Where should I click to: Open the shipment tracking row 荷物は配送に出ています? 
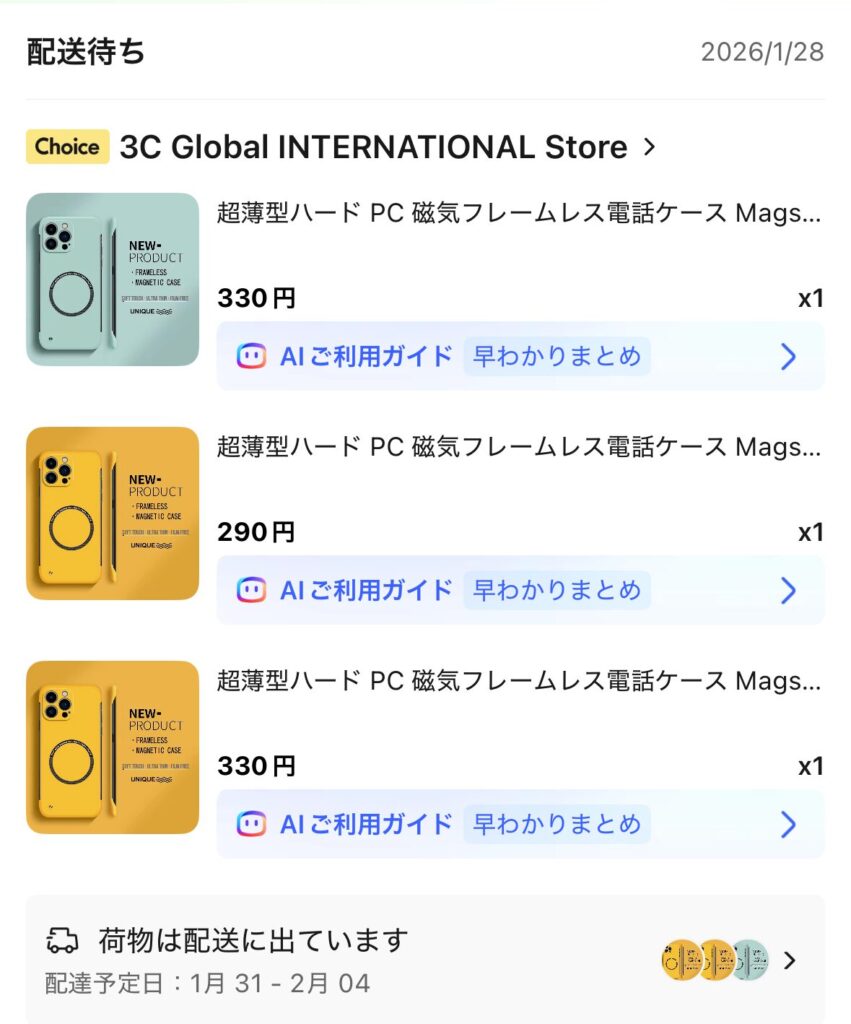pyautogui.click(x=425, y=960)
